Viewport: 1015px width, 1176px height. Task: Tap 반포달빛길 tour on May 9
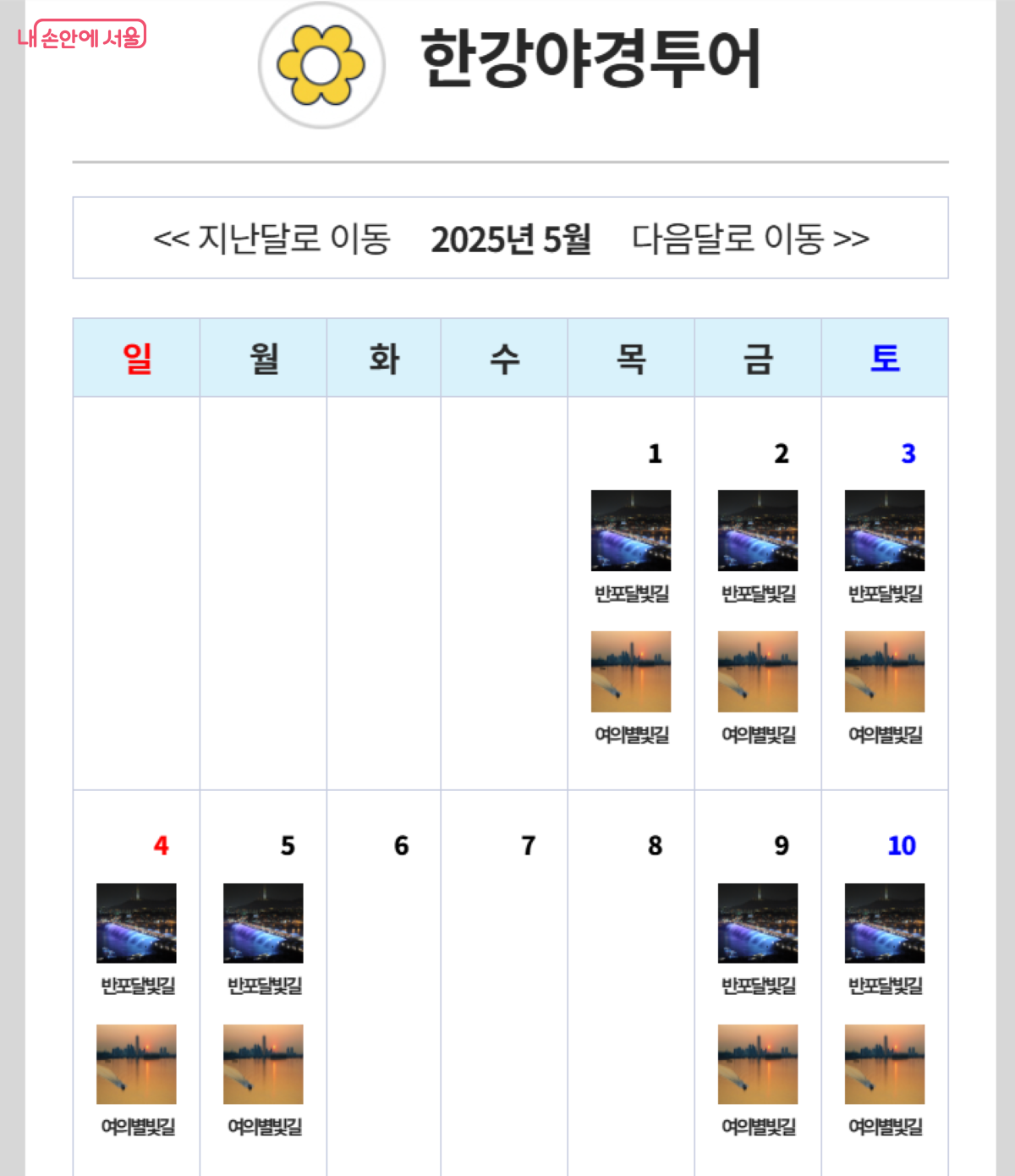point(758,923)
